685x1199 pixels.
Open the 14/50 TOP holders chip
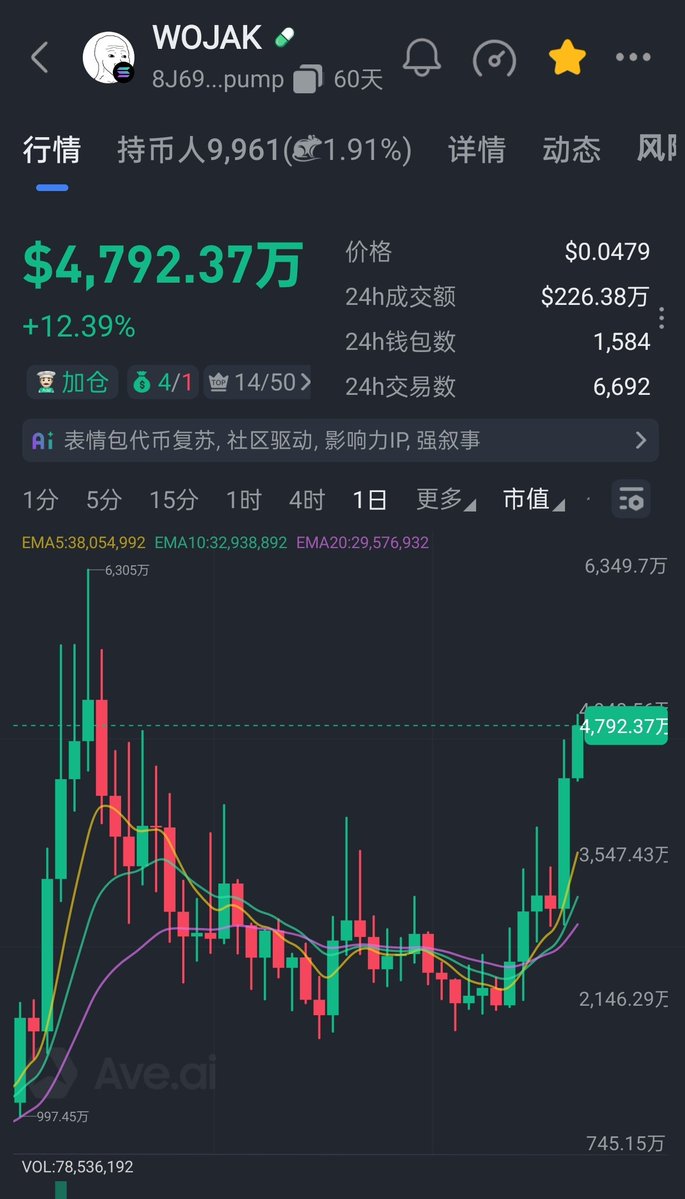point(257,382)
